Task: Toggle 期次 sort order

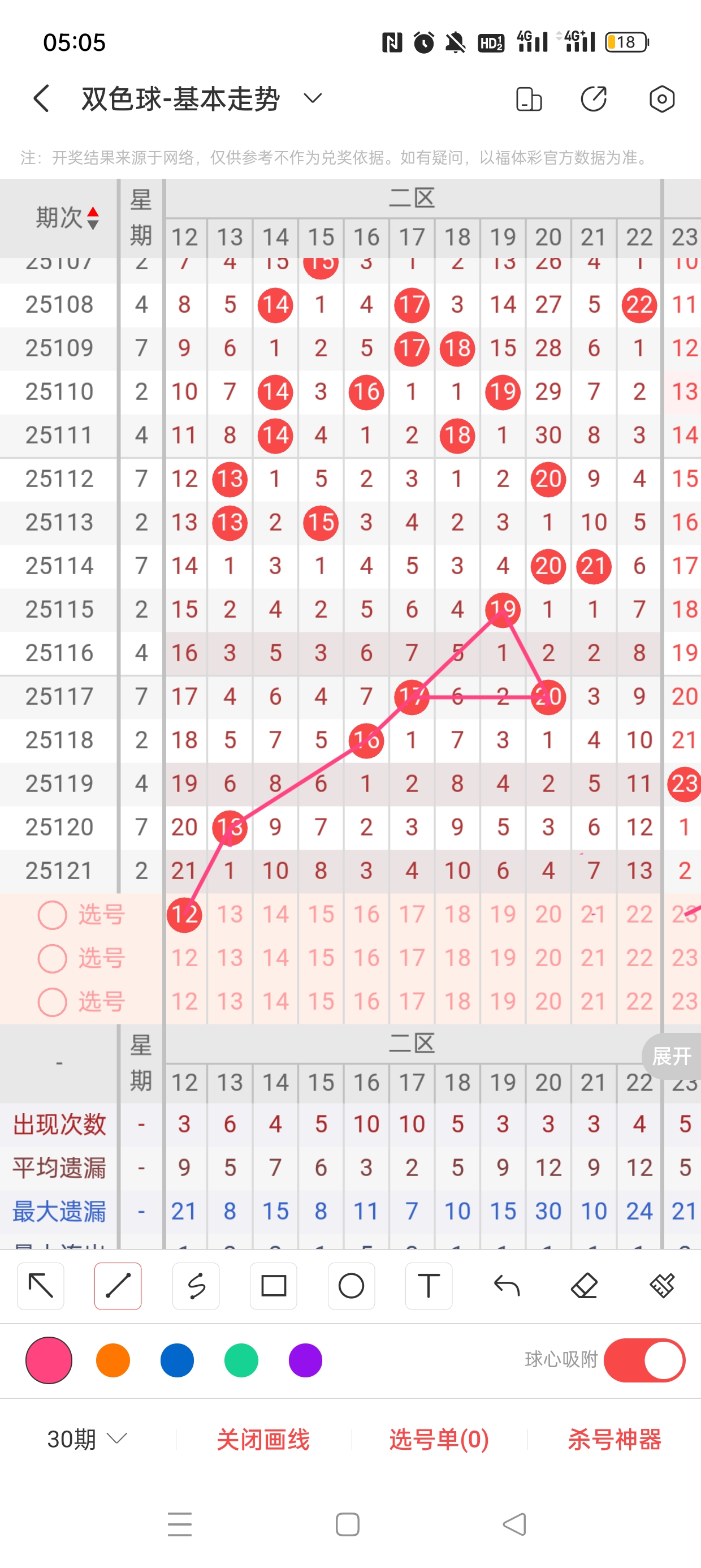Action: pyautogui.click(x=93, y=218)
